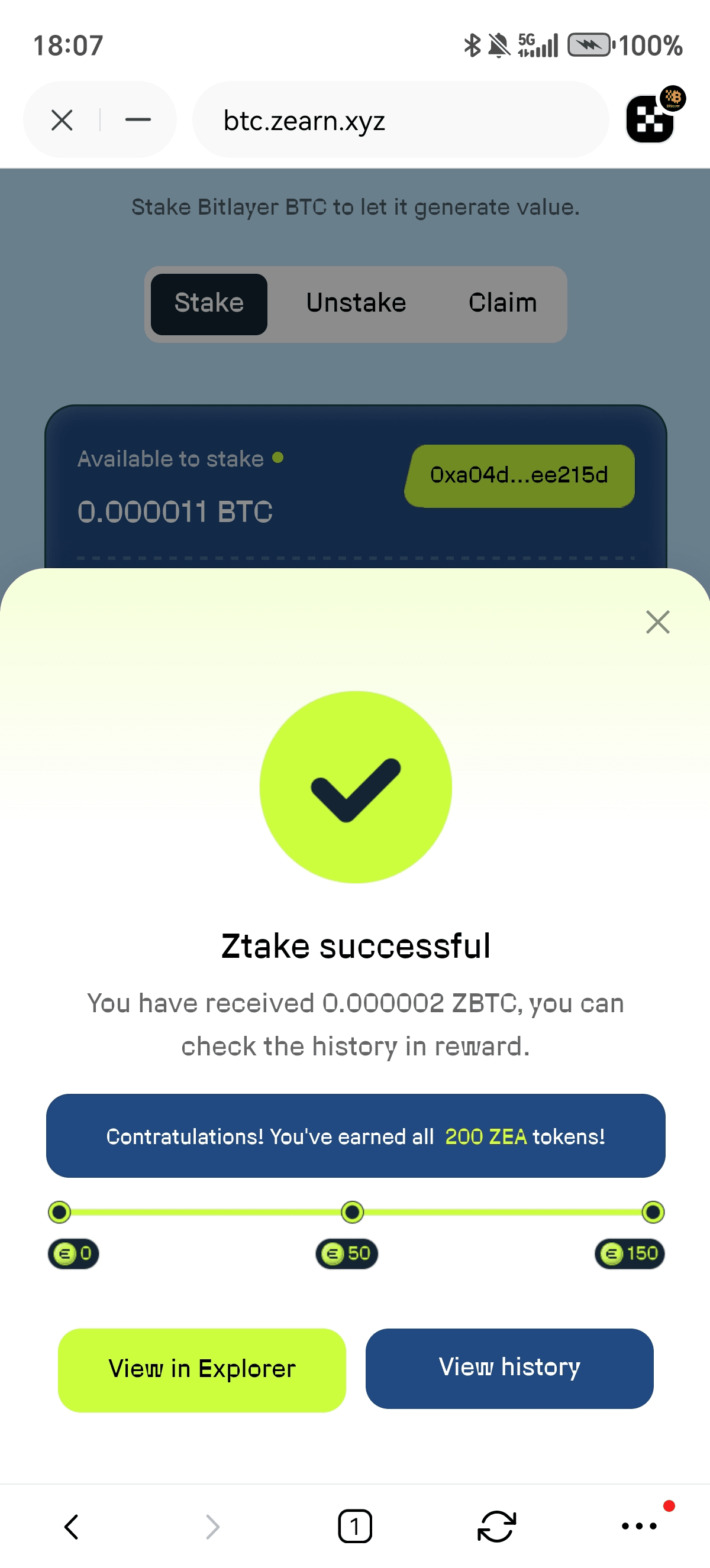The image size is (710, 1568).
Task: Reload the current page
Action: click(x=496, y=1526)
